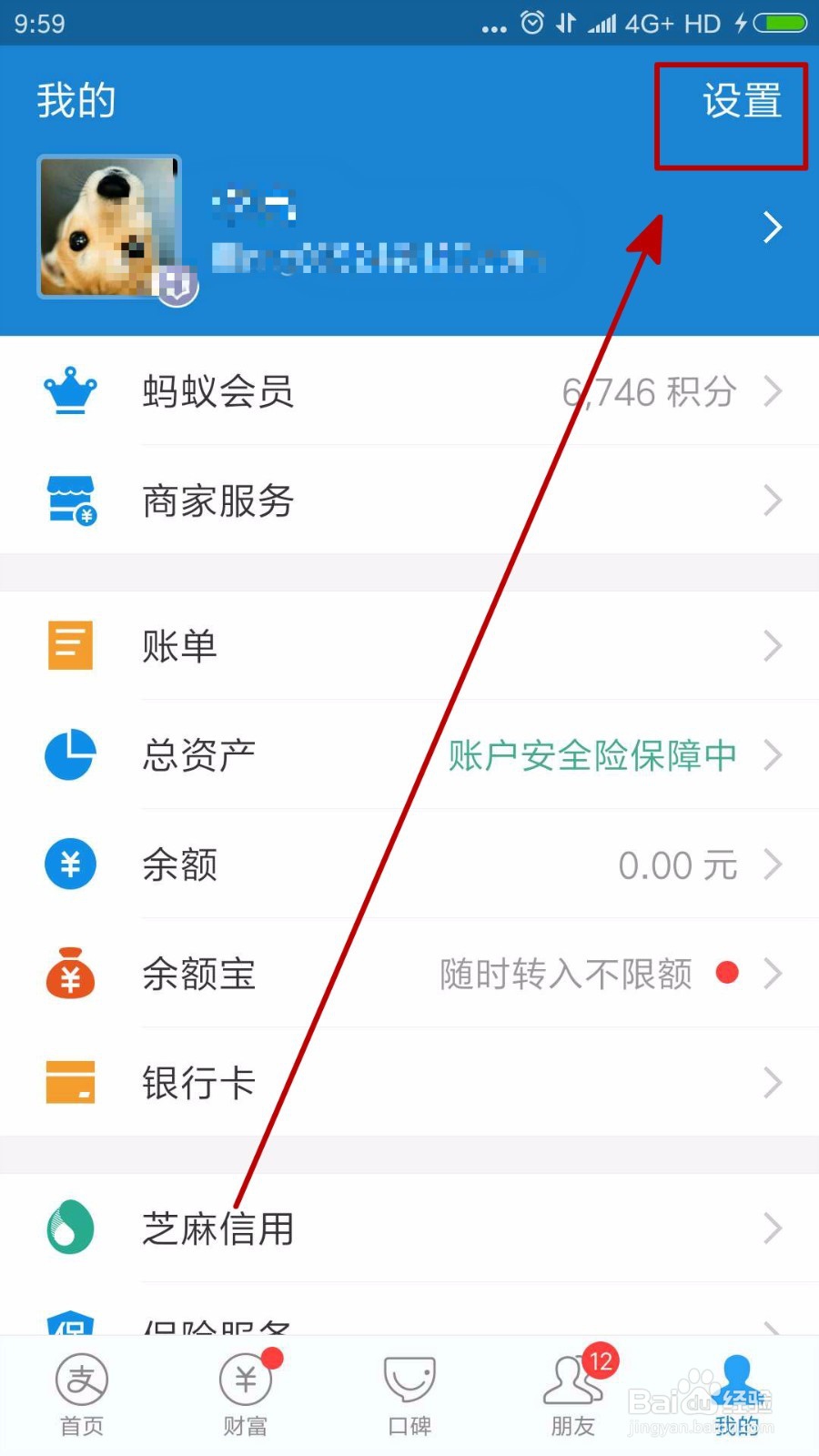Viewport: 819px width, 1456px height.
Task: Tap the 芝麻信用 green leaf icon
Action: (69, 1228)
